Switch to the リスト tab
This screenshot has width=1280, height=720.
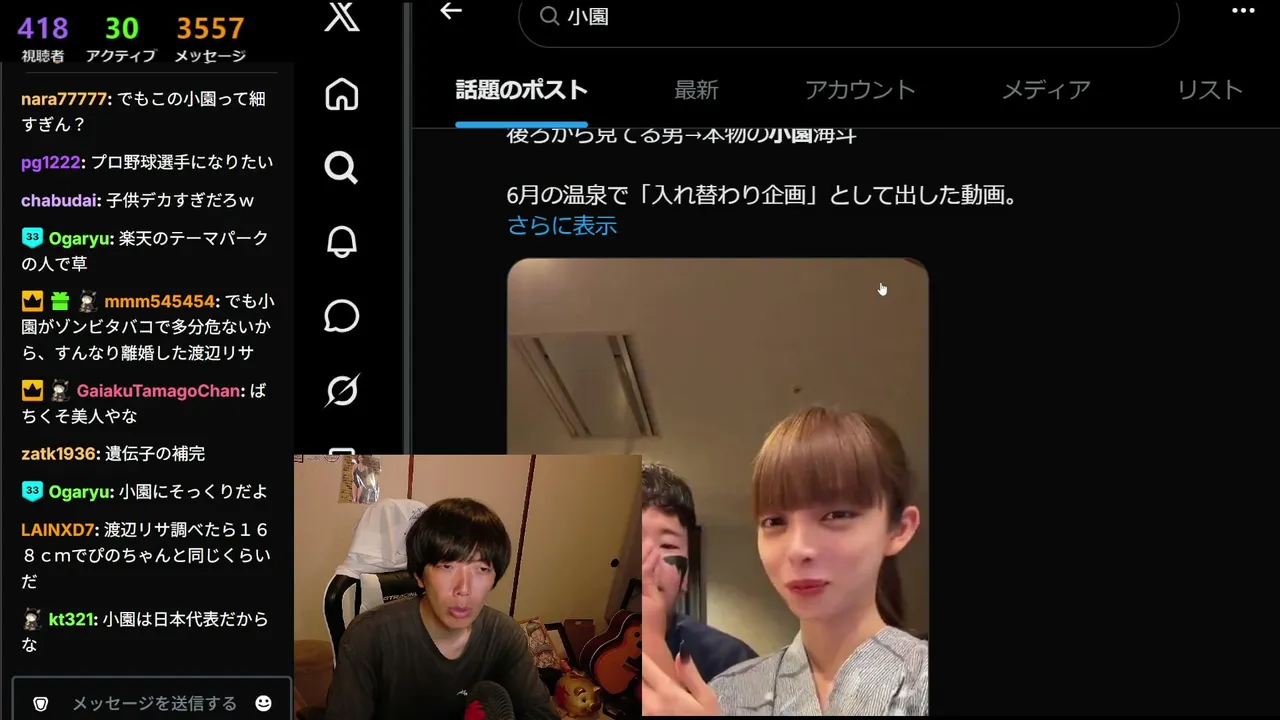click(x=1209, y=90)
